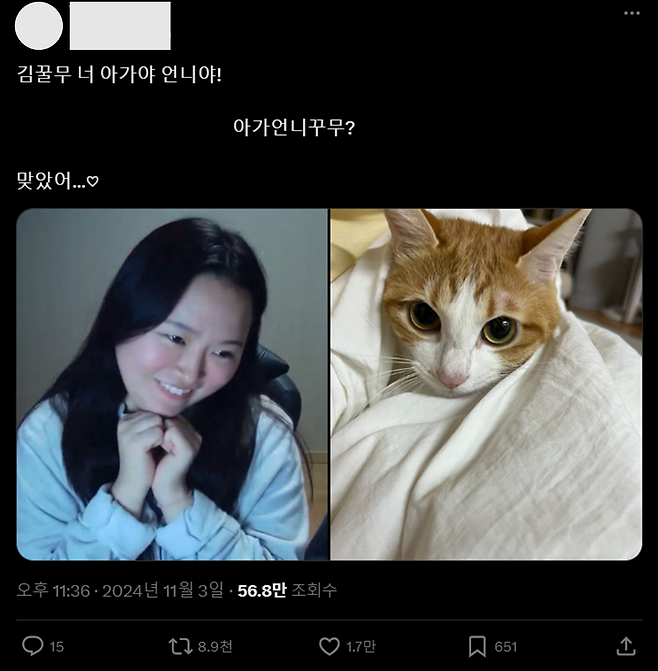Open the post's overflow menu
Image resolution: width=658 pixels, height=671 pixels.
pos(631,14)
